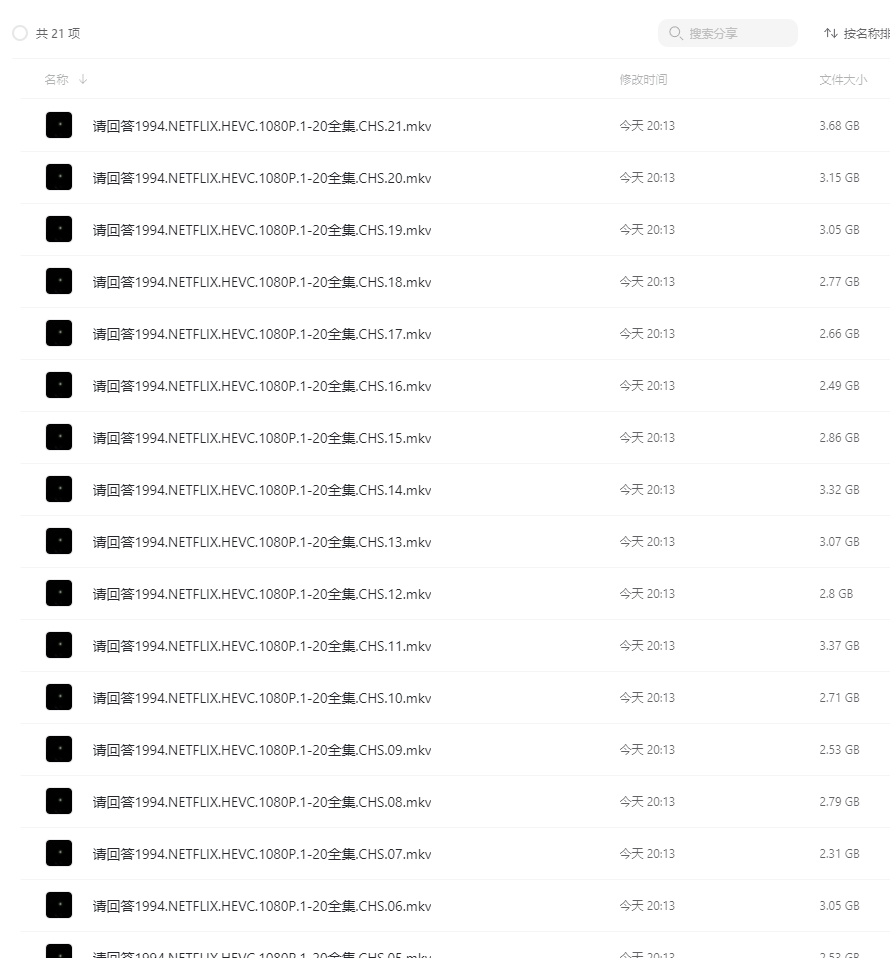Open the file ending CHS.19.mkv
890x958 pixels.
point(261,230)
